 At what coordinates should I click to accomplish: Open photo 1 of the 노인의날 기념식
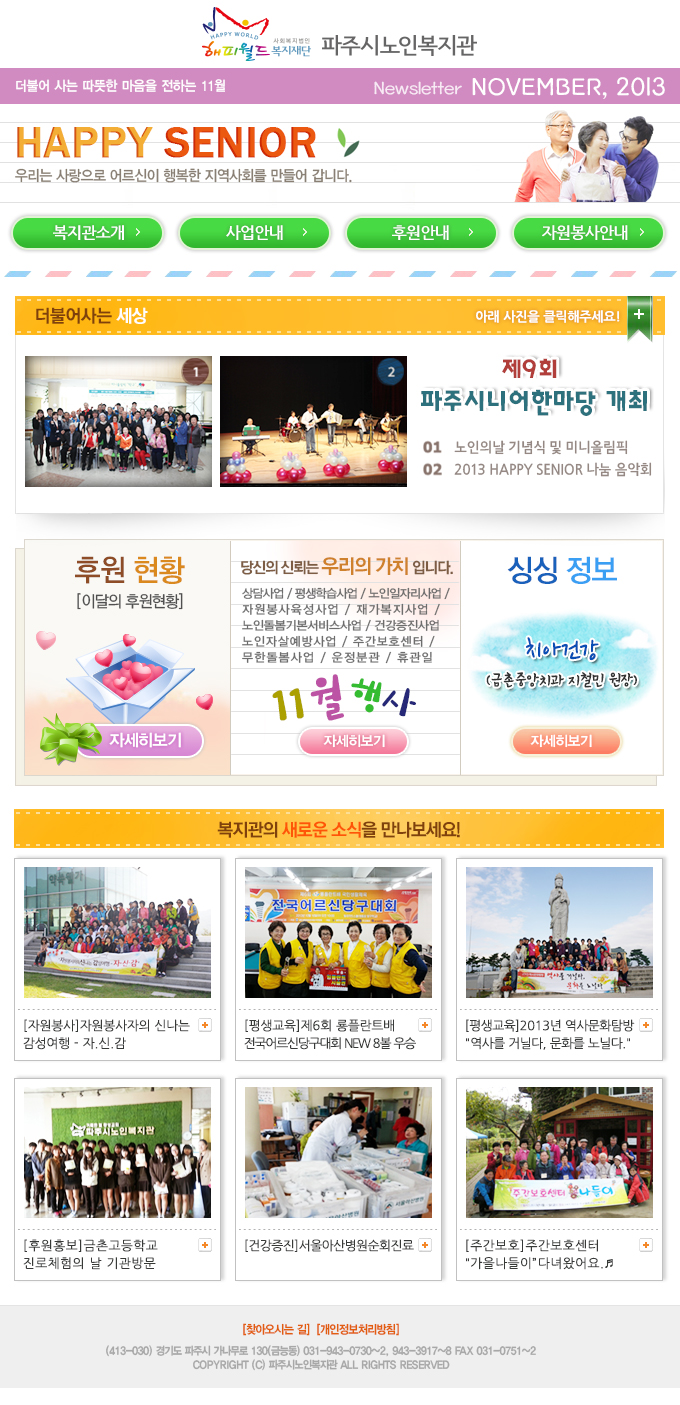tap(118, 421)
